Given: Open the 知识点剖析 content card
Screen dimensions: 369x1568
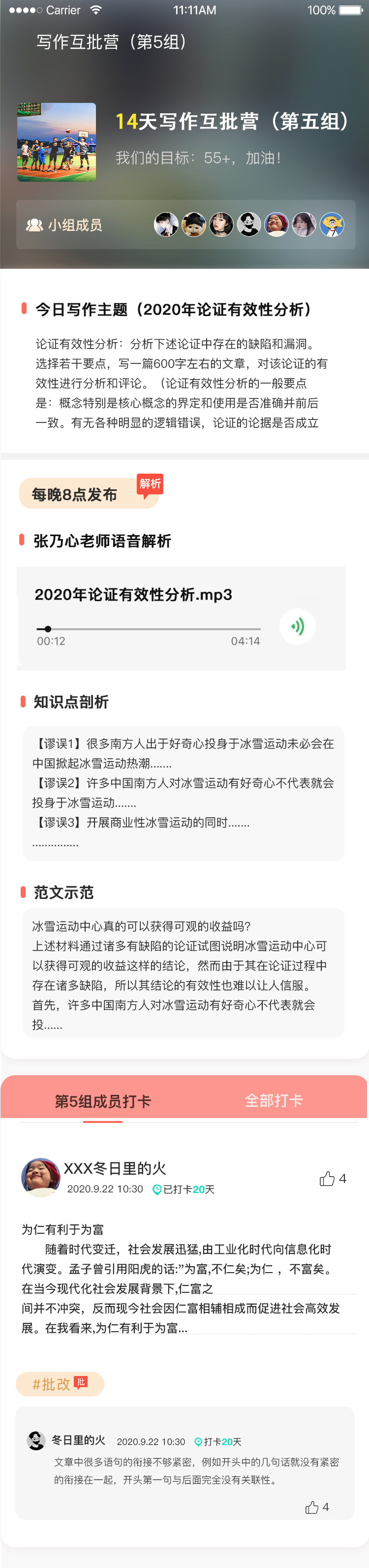Looking at the screenshot, I should tap(184, 793).
